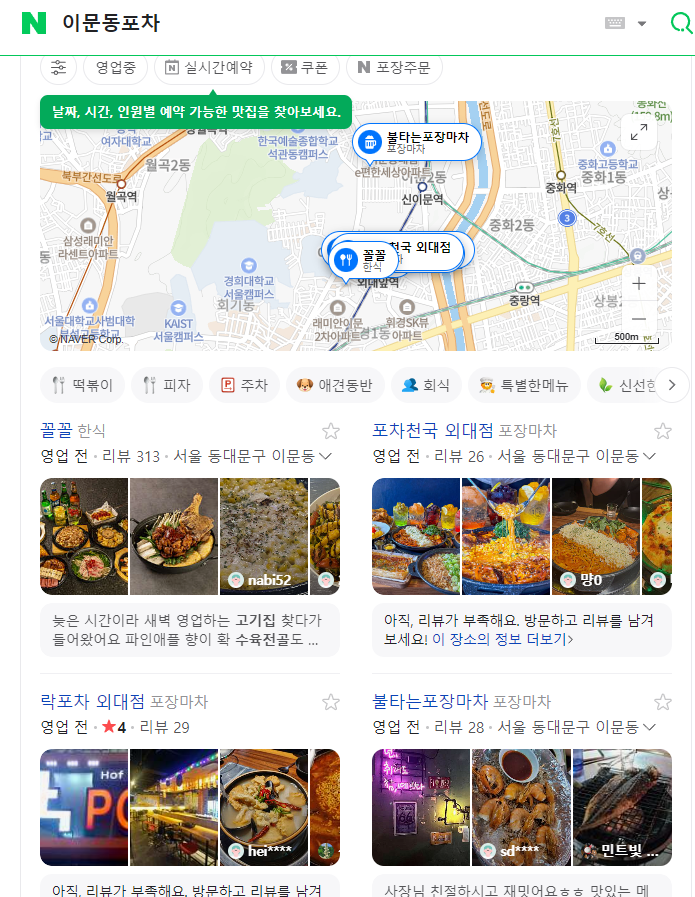This screenshot has height=897, width=695.
Task: Choose the 포장주문 filter
Action: [393, 67]
